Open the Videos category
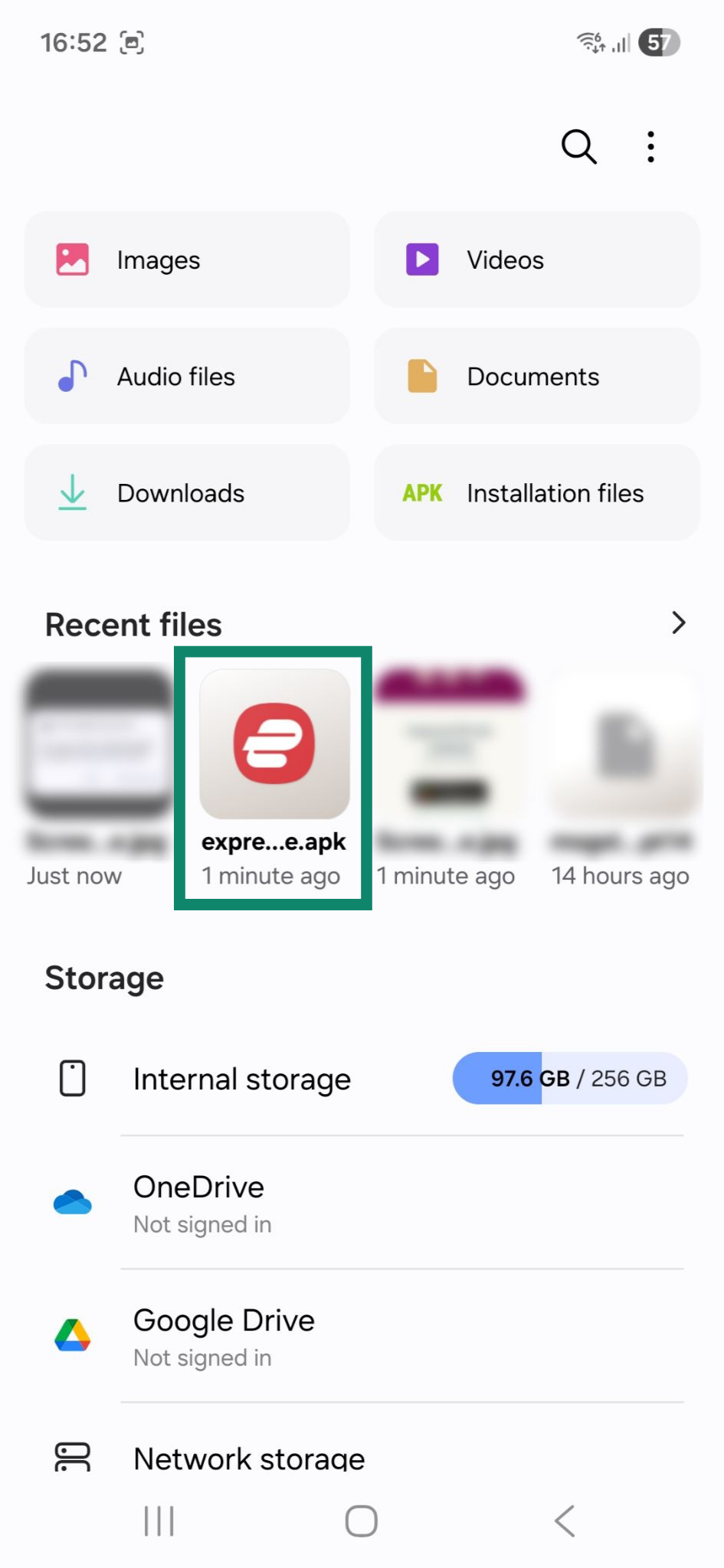This screenshot has width=724, height=1568. (536, 260)
